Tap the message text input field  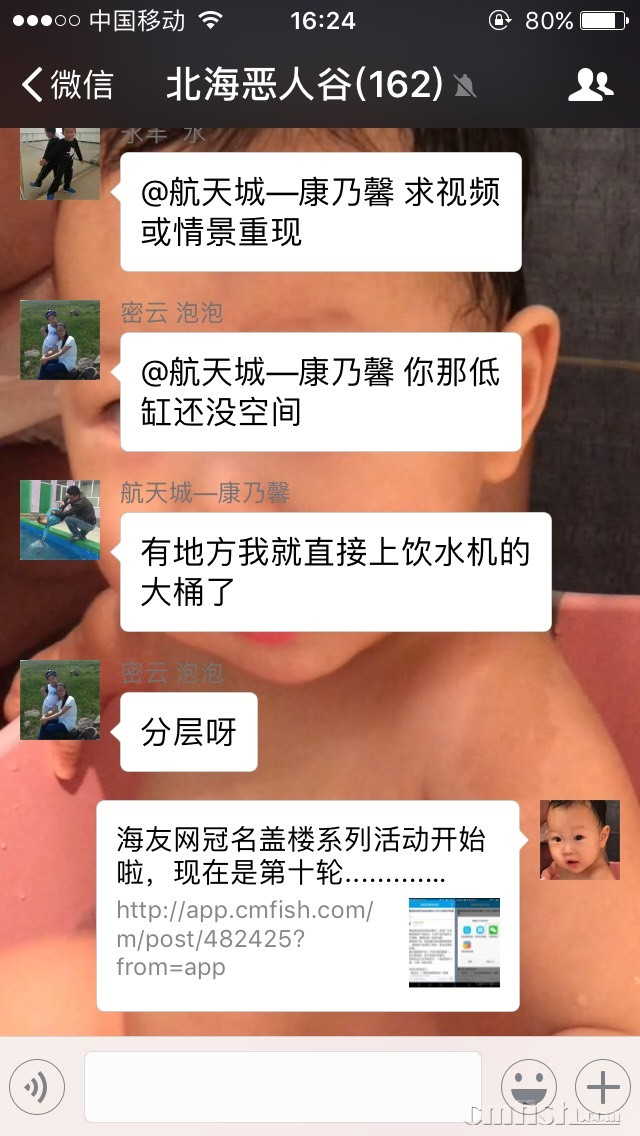point(282,1086)
